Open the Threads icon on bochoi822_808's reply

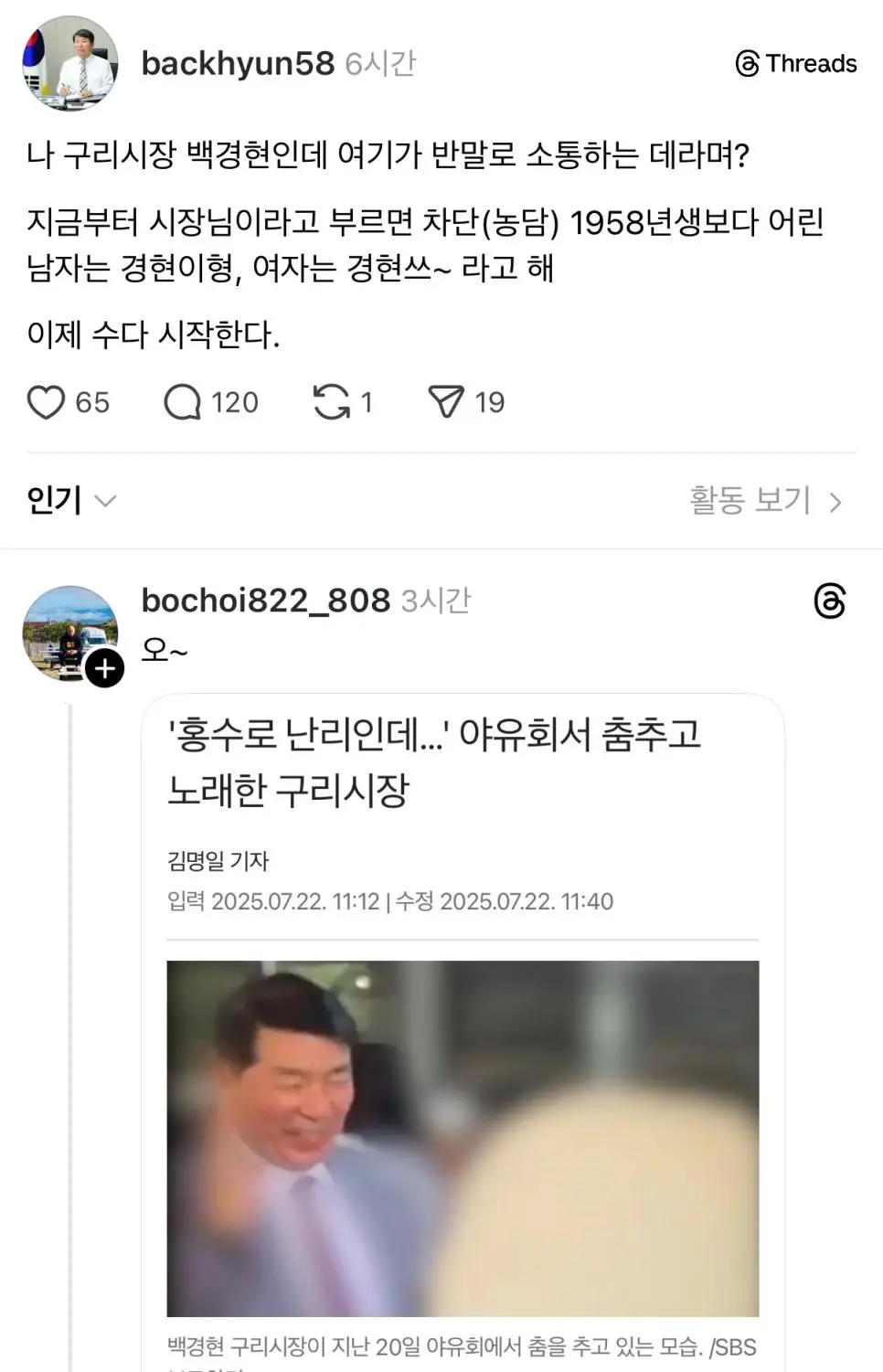pos(829,601)
